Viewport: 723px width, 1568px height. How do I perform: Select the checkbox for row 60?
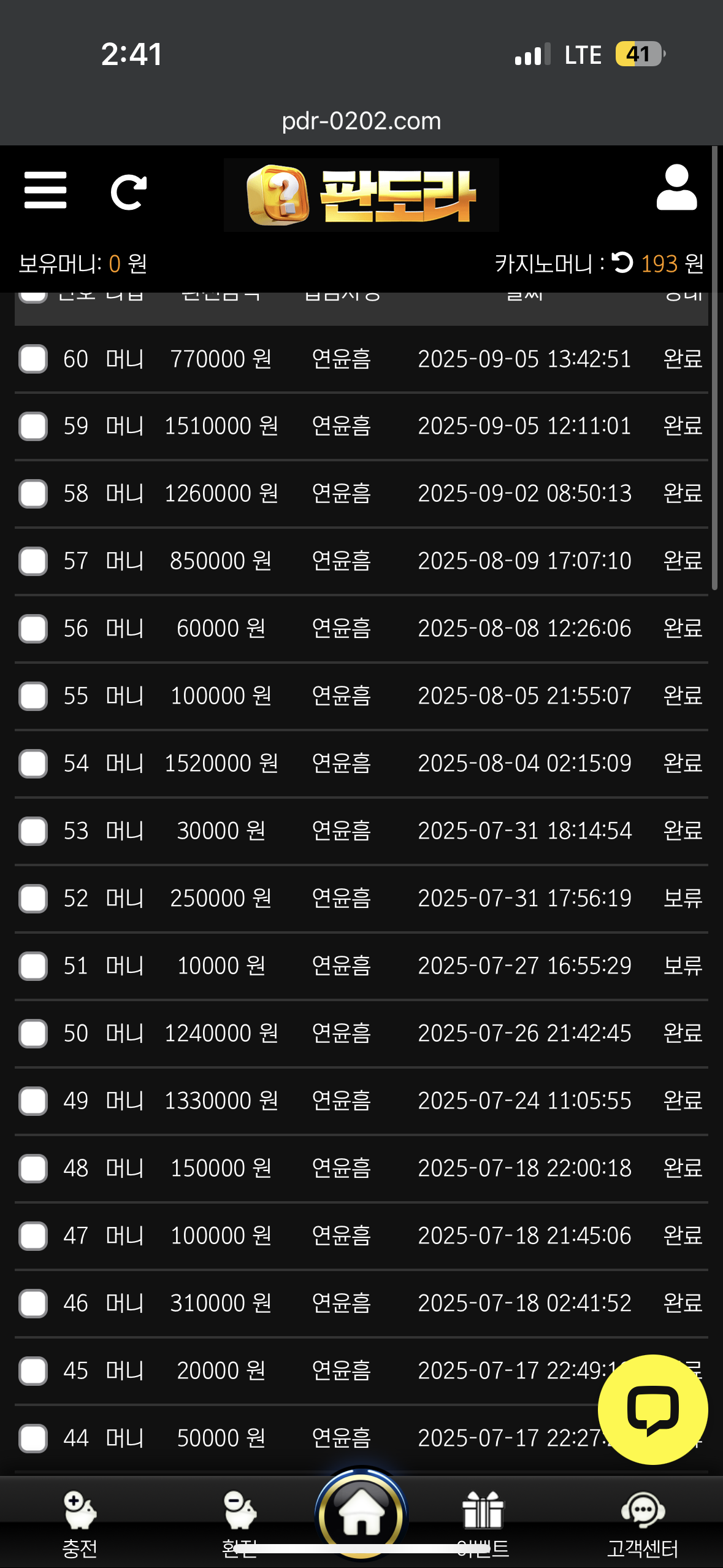coord(33,359)
